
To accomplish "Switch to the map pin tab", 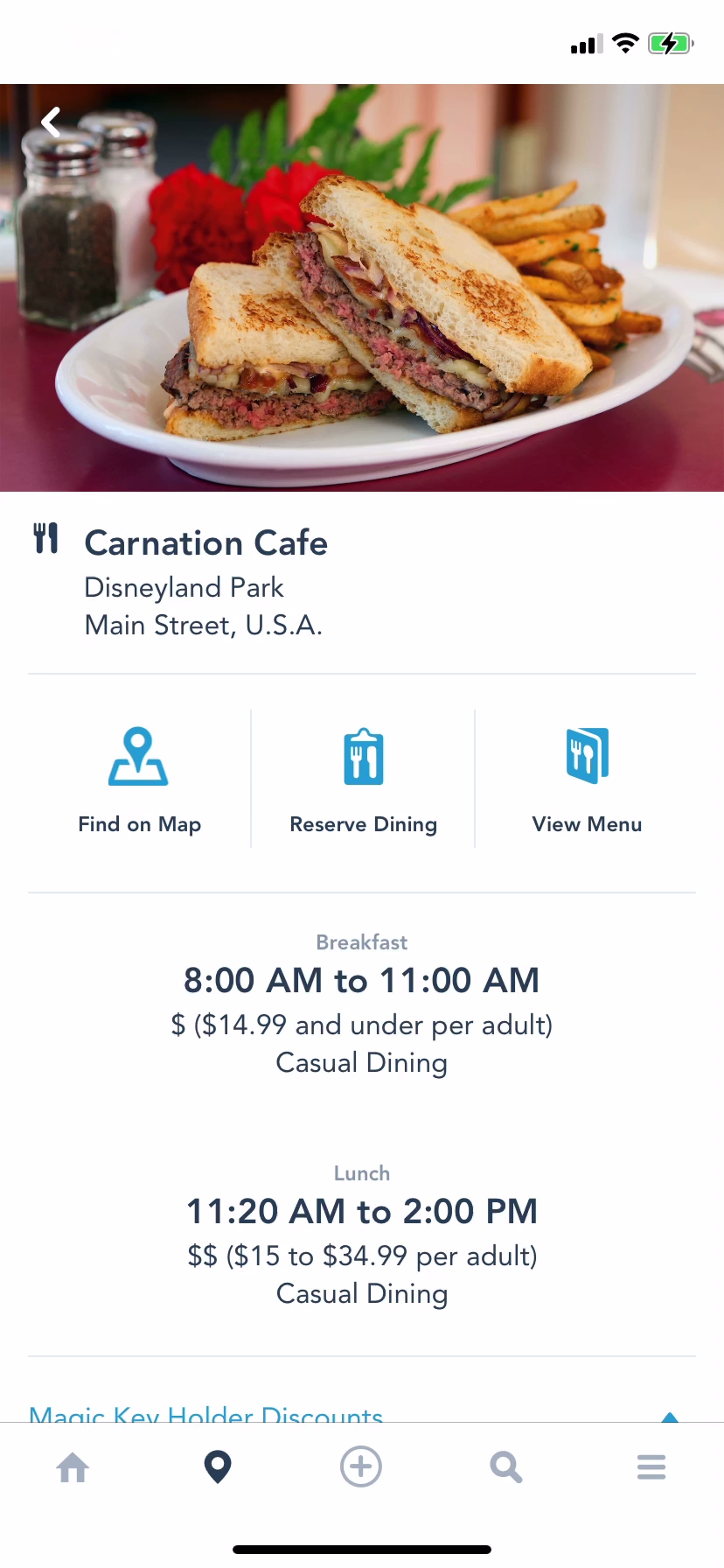I will pos(218,1467).
